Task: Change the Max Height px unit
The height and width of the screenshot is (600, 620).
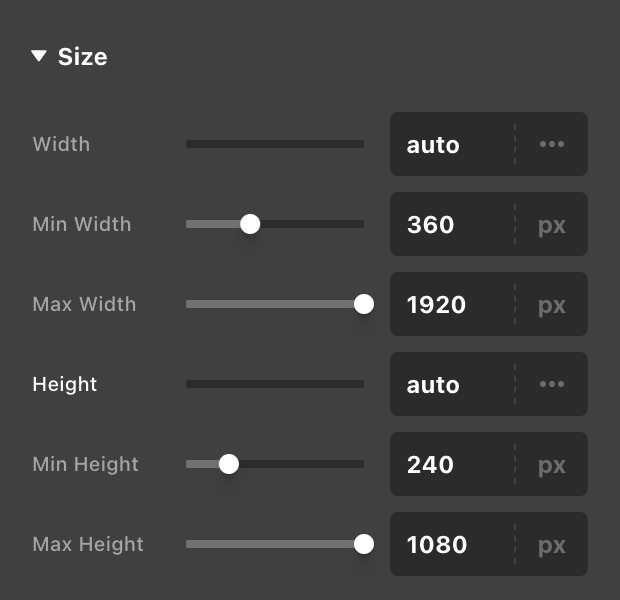Action: click(x=552, y=545)
